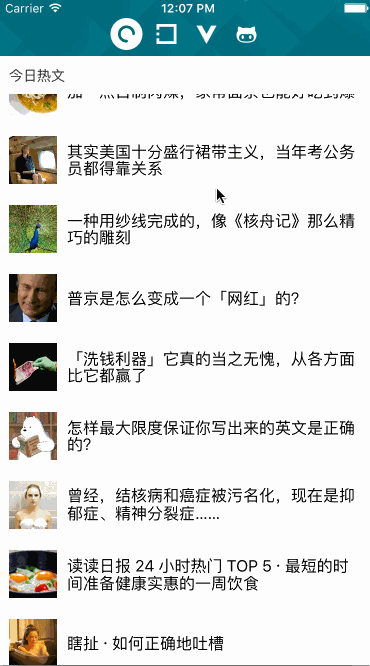Switch to the GitHub cat tab

(x=246, y=35)
